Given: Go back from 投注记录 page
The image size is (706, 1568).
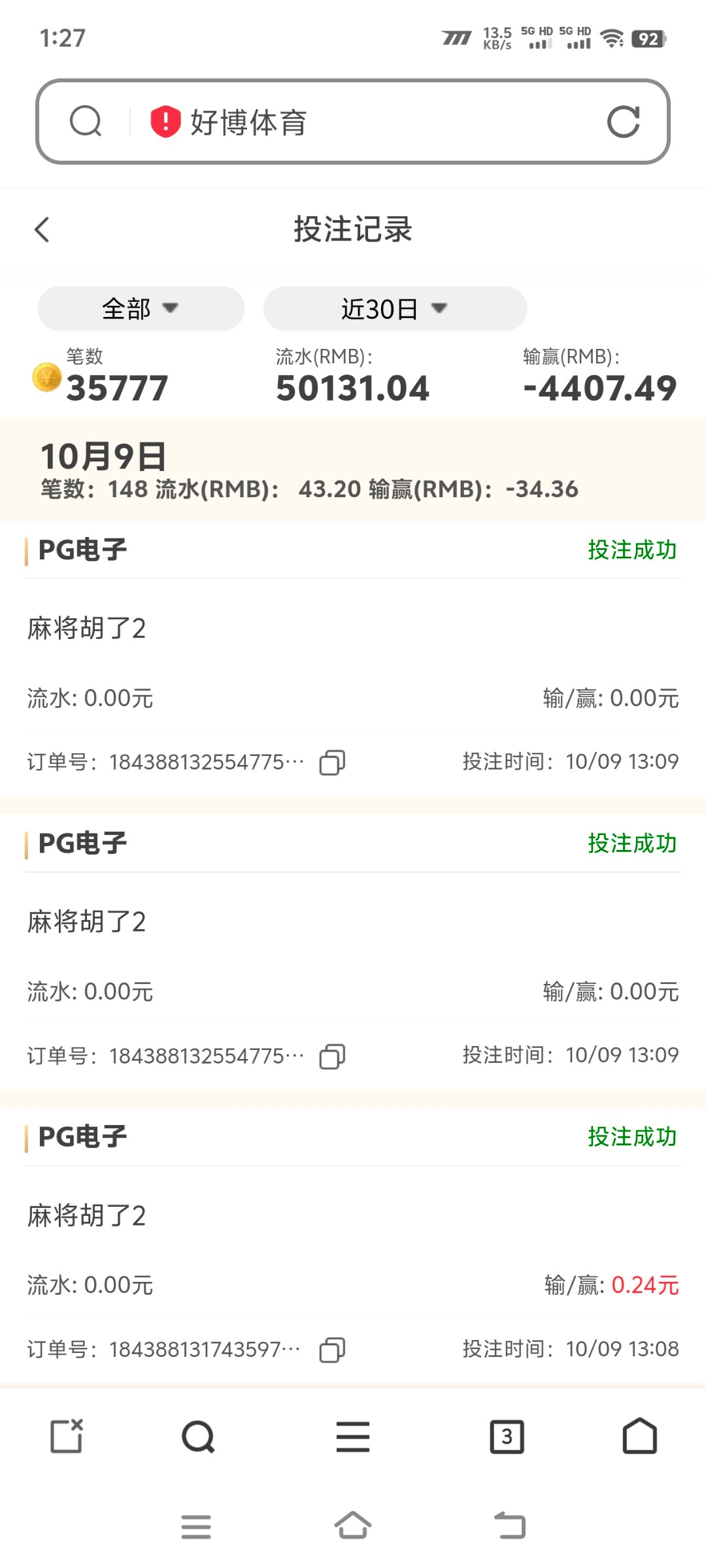Looking at the screenshot, I should point(42,229).
